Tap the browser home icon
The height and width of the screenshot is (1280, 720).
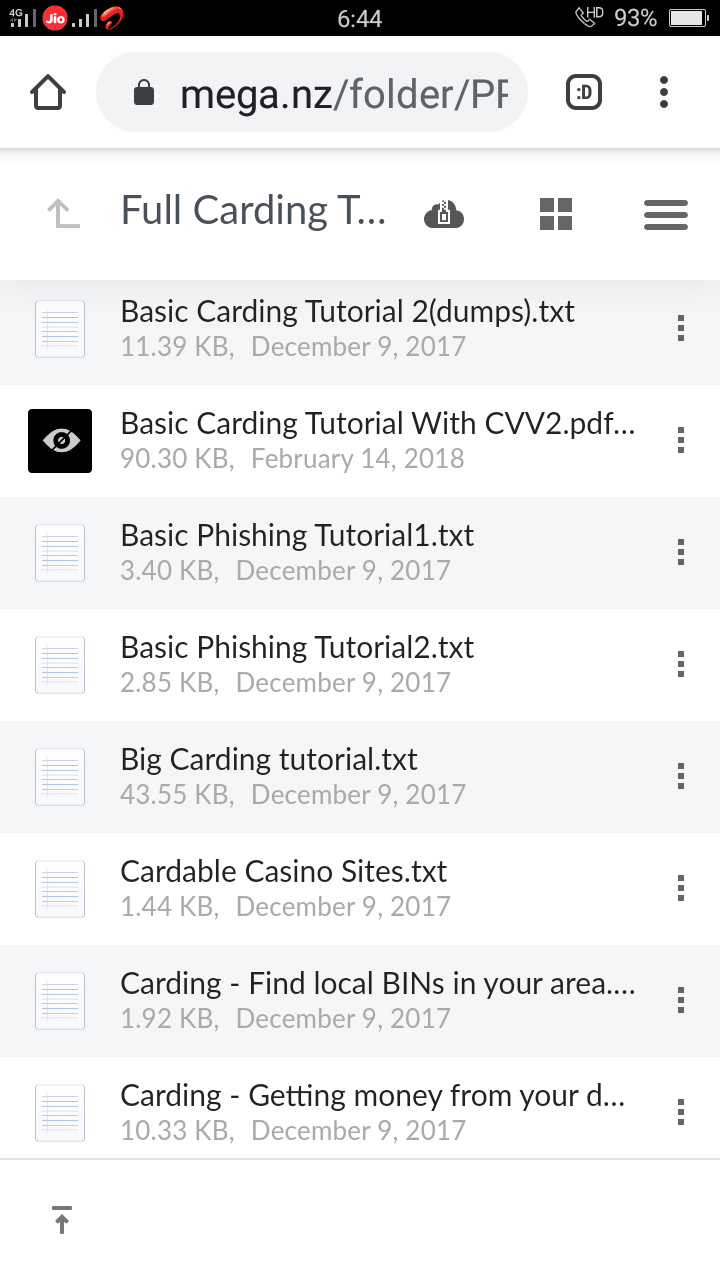tap(48, 93)
